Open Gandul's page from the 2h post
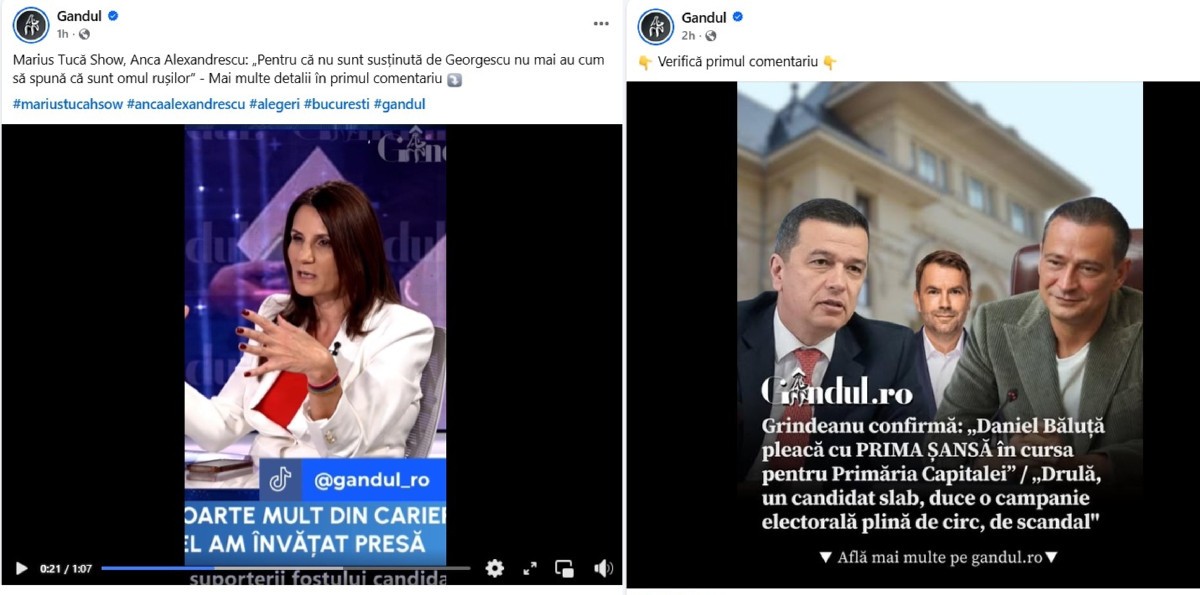The width and height of the screenshot is (1200, 595). click(x=704, y=17)
